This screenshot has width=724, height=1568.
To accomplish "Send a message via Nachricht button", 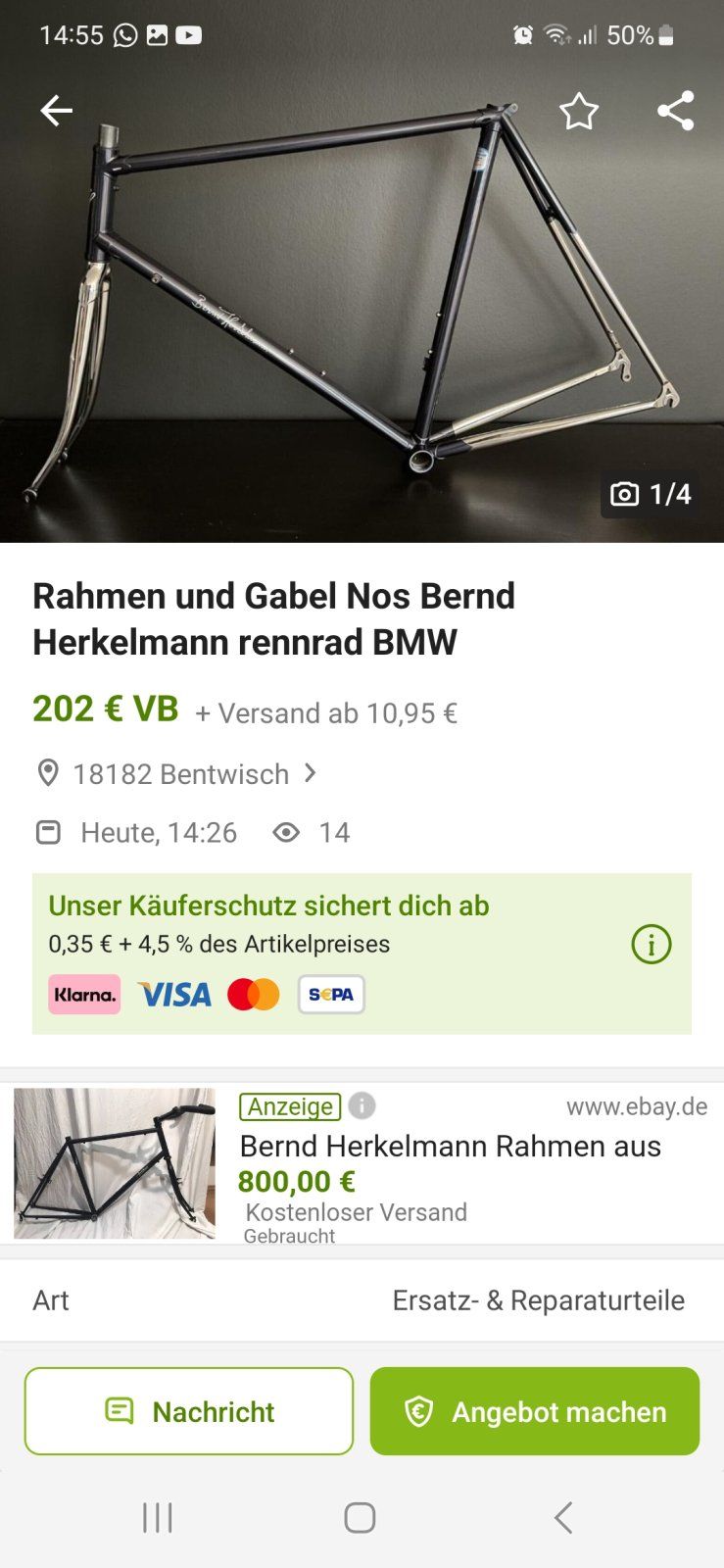I will (x=189, y=1411).
